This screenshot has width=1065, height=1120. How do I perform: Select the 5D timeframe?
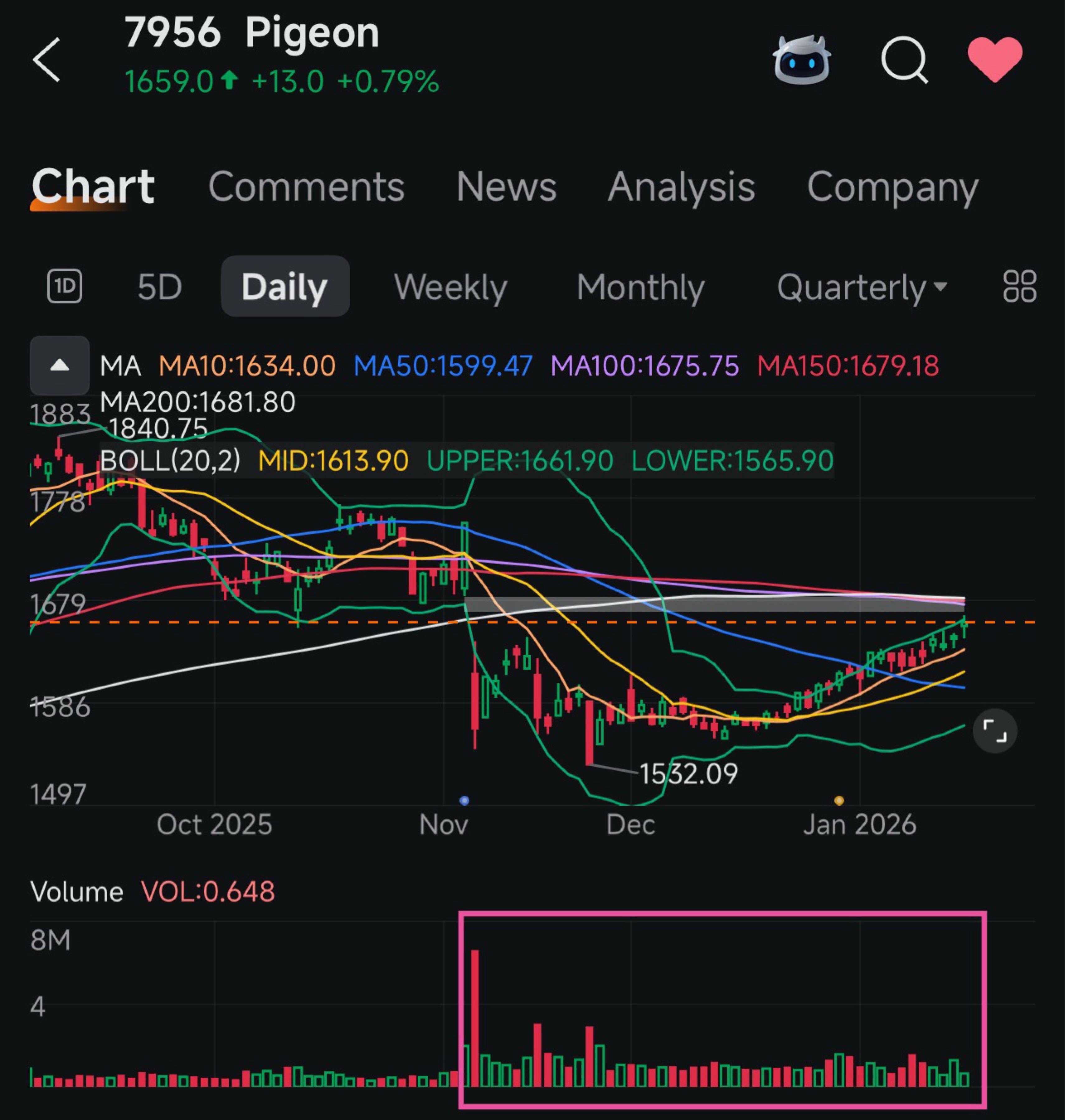click(x=160, y=287)
